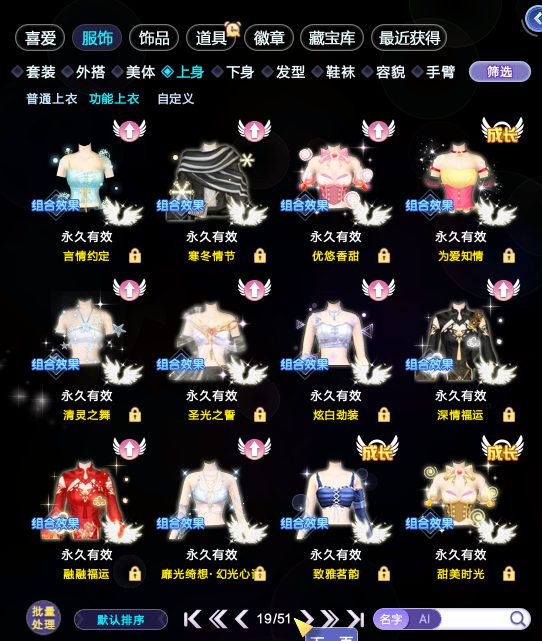Open the 最近获得 tab
This screenshot has width=542, height=641.
409,38
